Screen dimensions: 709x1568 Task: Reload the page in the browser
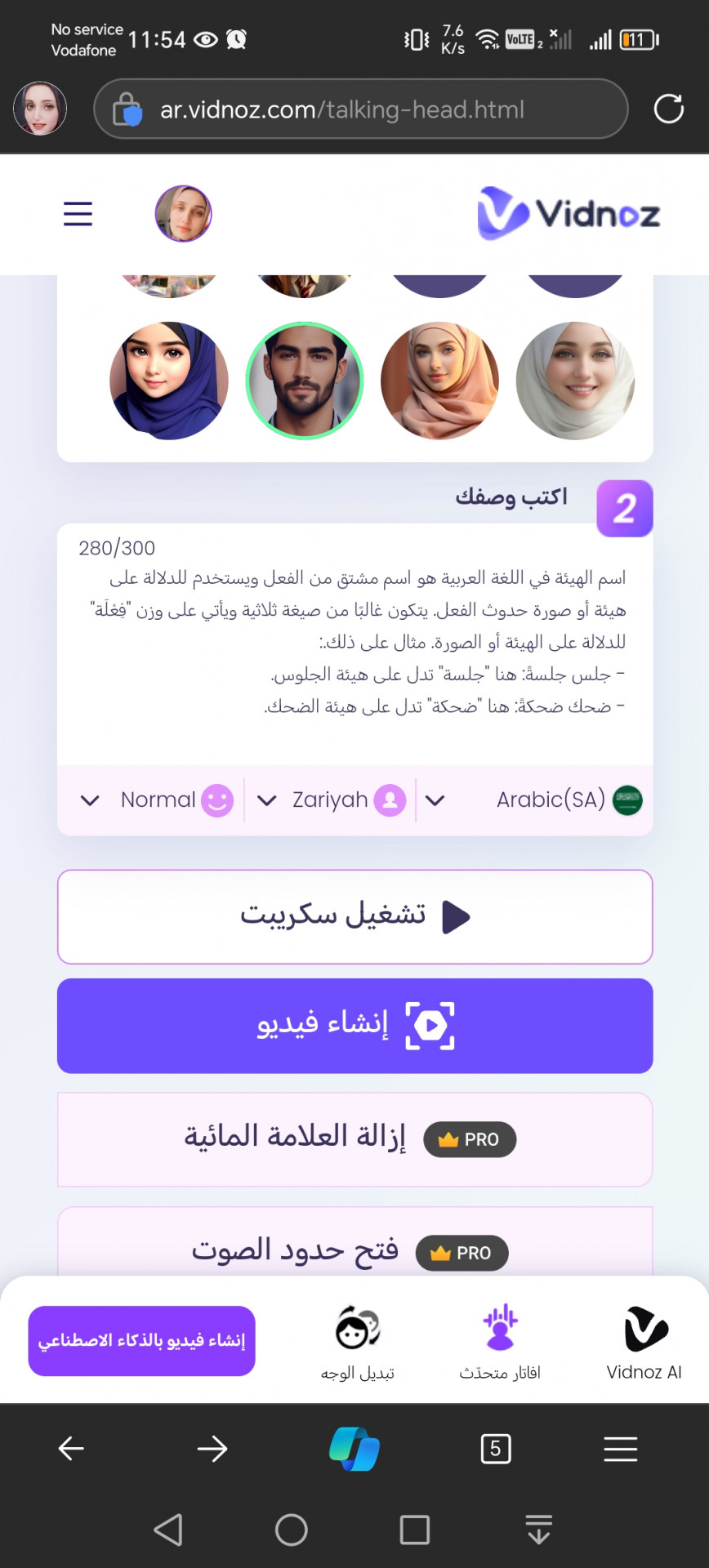[668, 109]
